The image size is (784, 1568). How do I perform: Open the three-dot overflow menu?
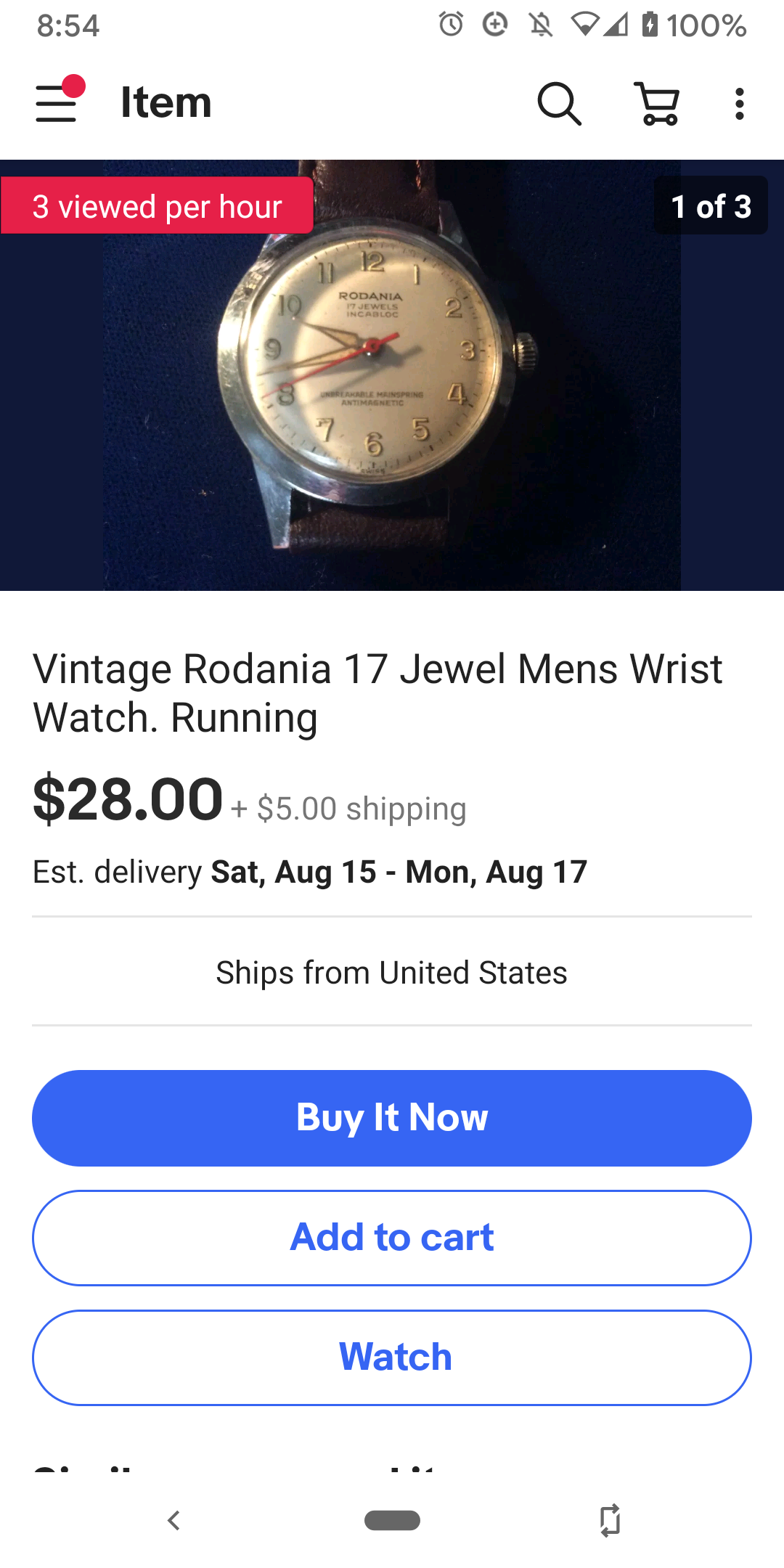click(x=739, y=104)
